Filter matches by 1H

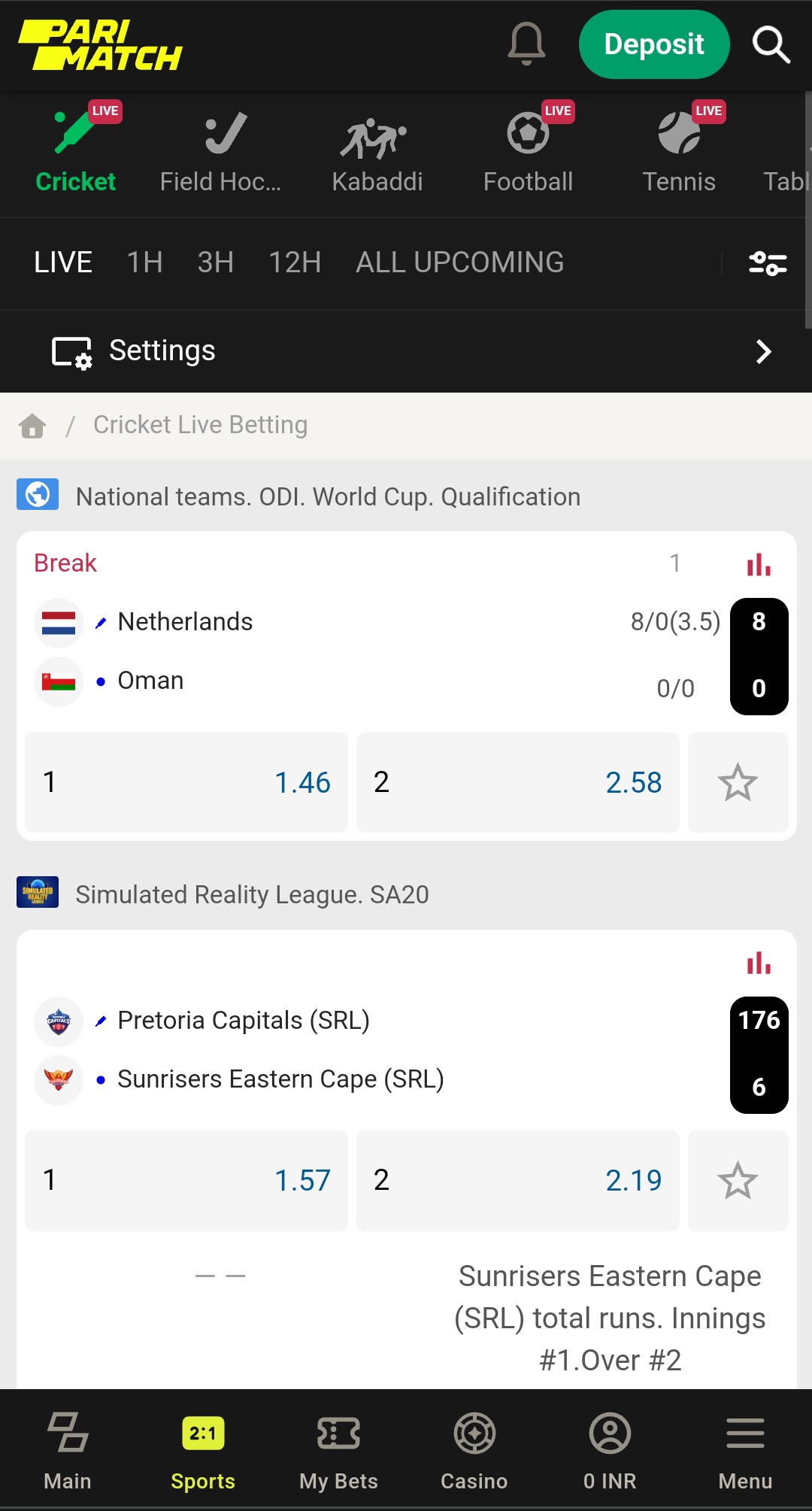click(x=144, y=262)
